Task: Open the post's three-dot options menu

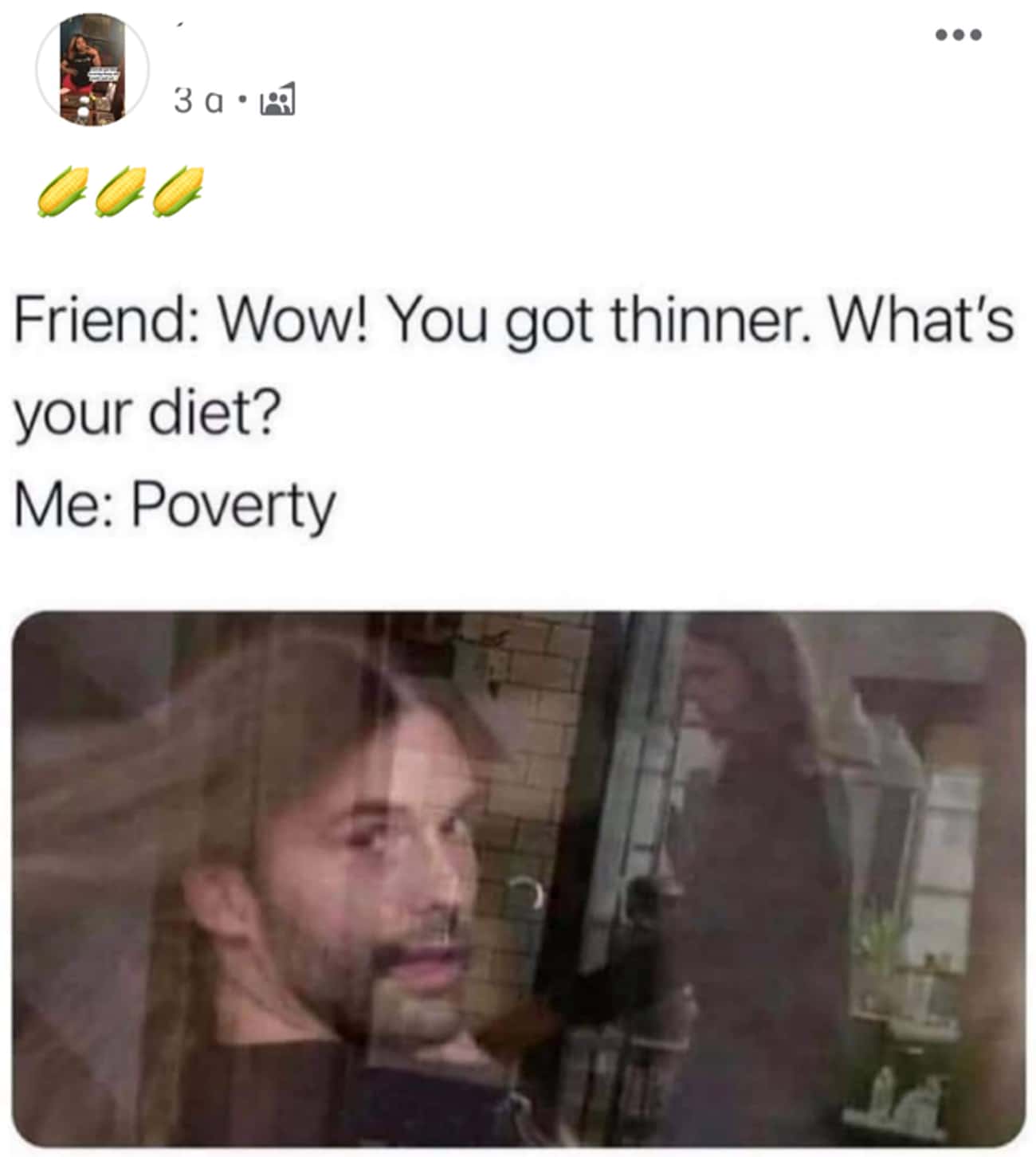Action: 959,35
